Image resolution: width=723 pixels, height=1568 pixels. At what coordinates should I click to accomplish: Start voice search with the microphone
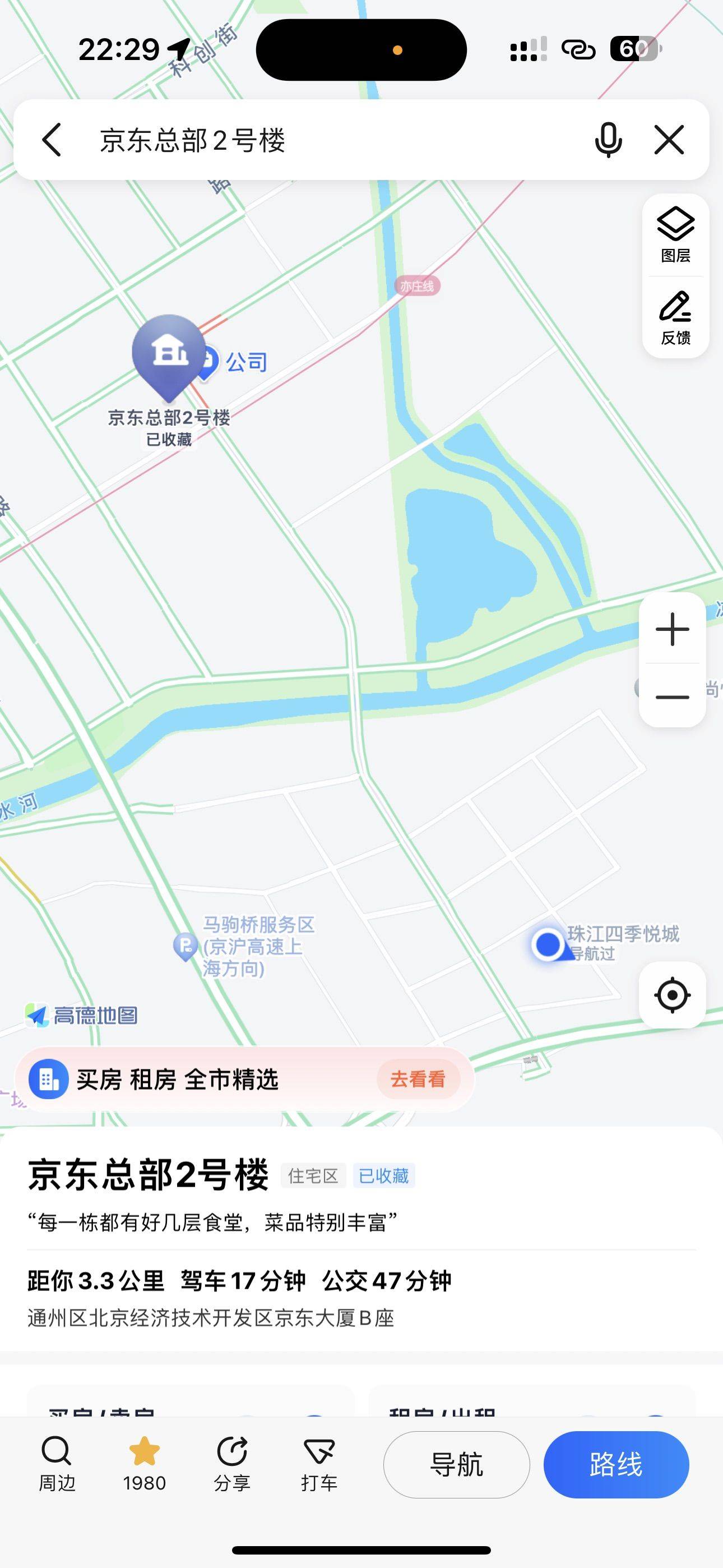pos(608,140)
